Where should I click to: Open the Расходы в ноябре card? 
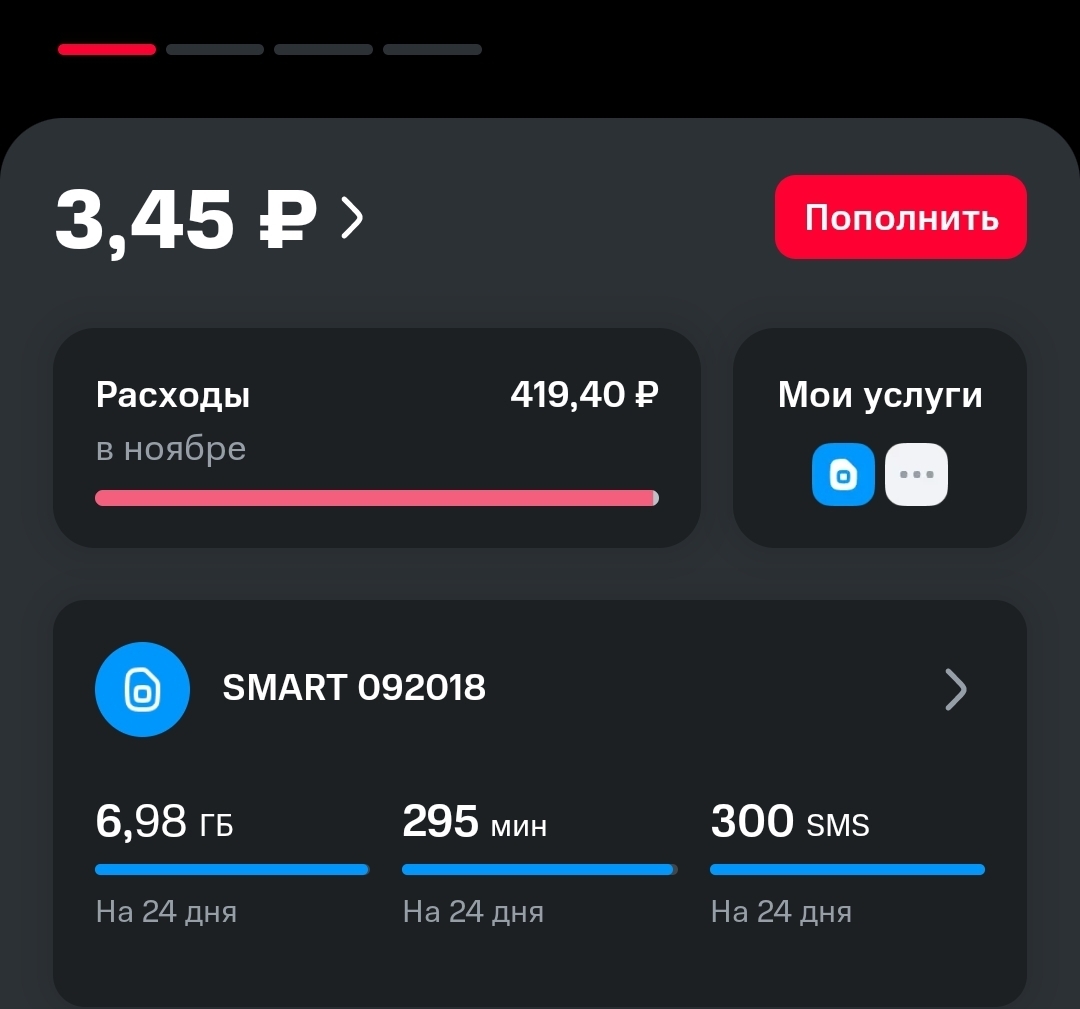[376, 437]
